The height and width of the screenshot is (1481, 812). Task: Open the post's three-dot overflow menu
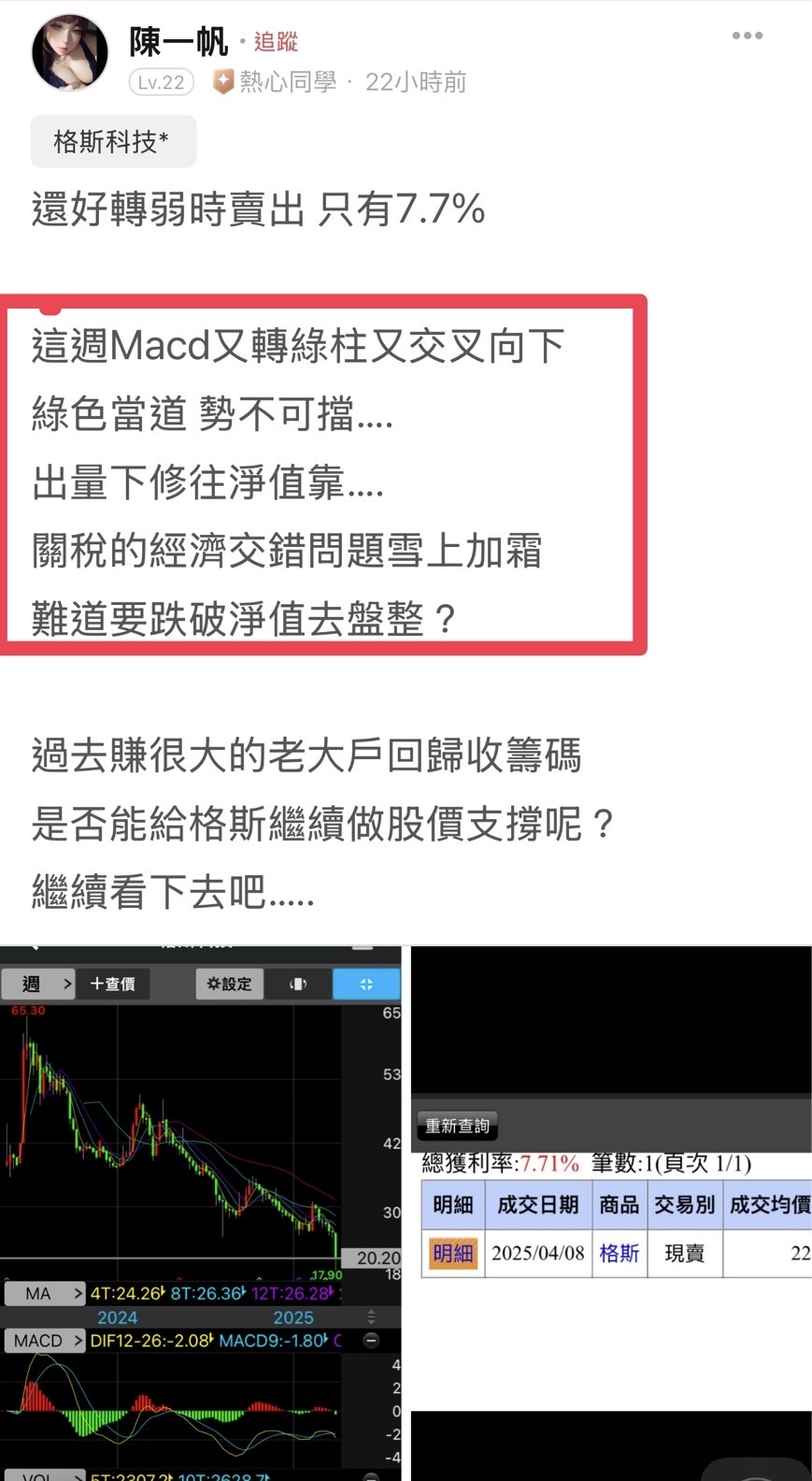coord(747,36)
